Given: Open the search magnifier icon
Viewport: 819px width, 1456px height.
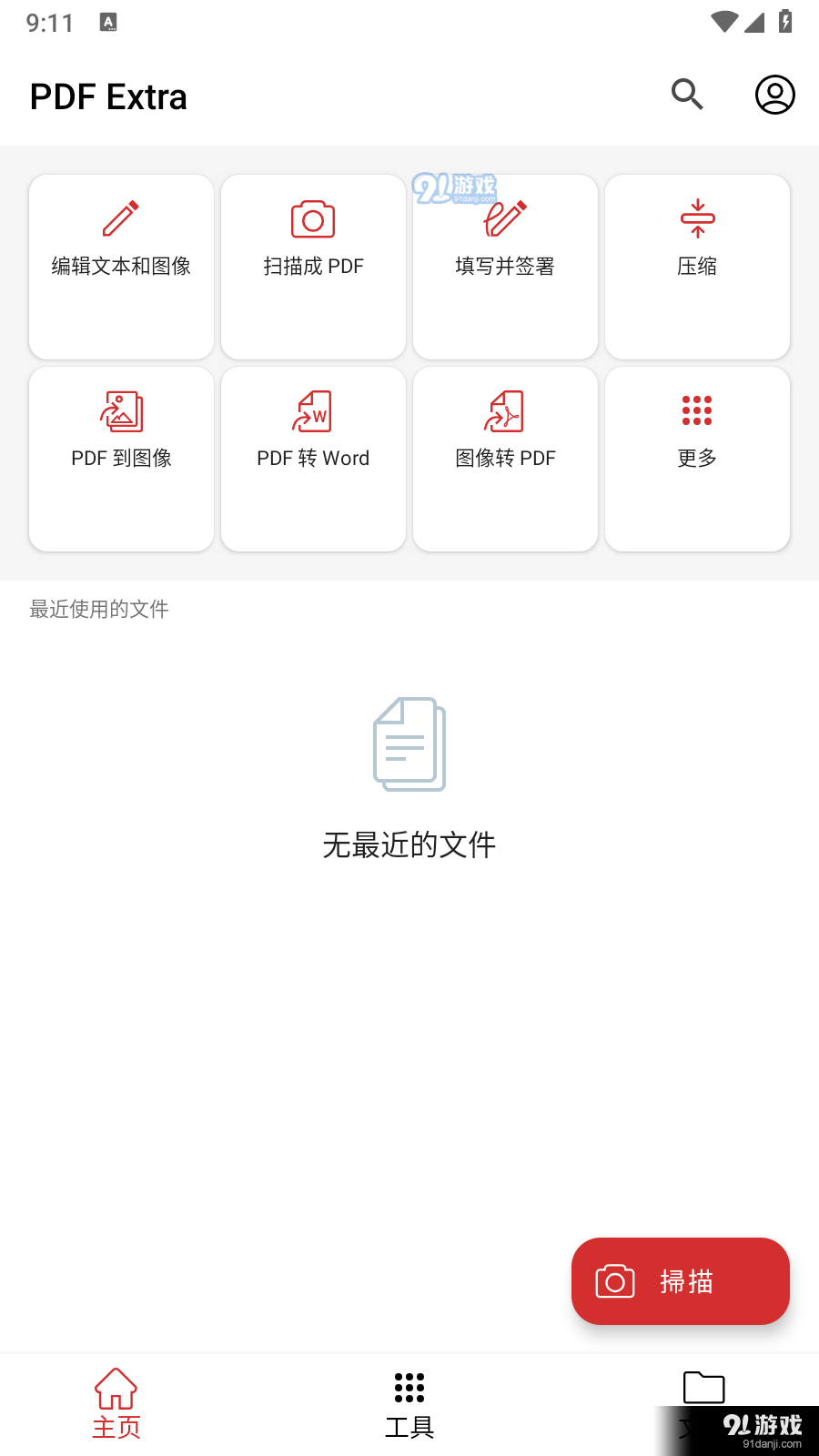Looking at the screenshot, I should [687, 95].
